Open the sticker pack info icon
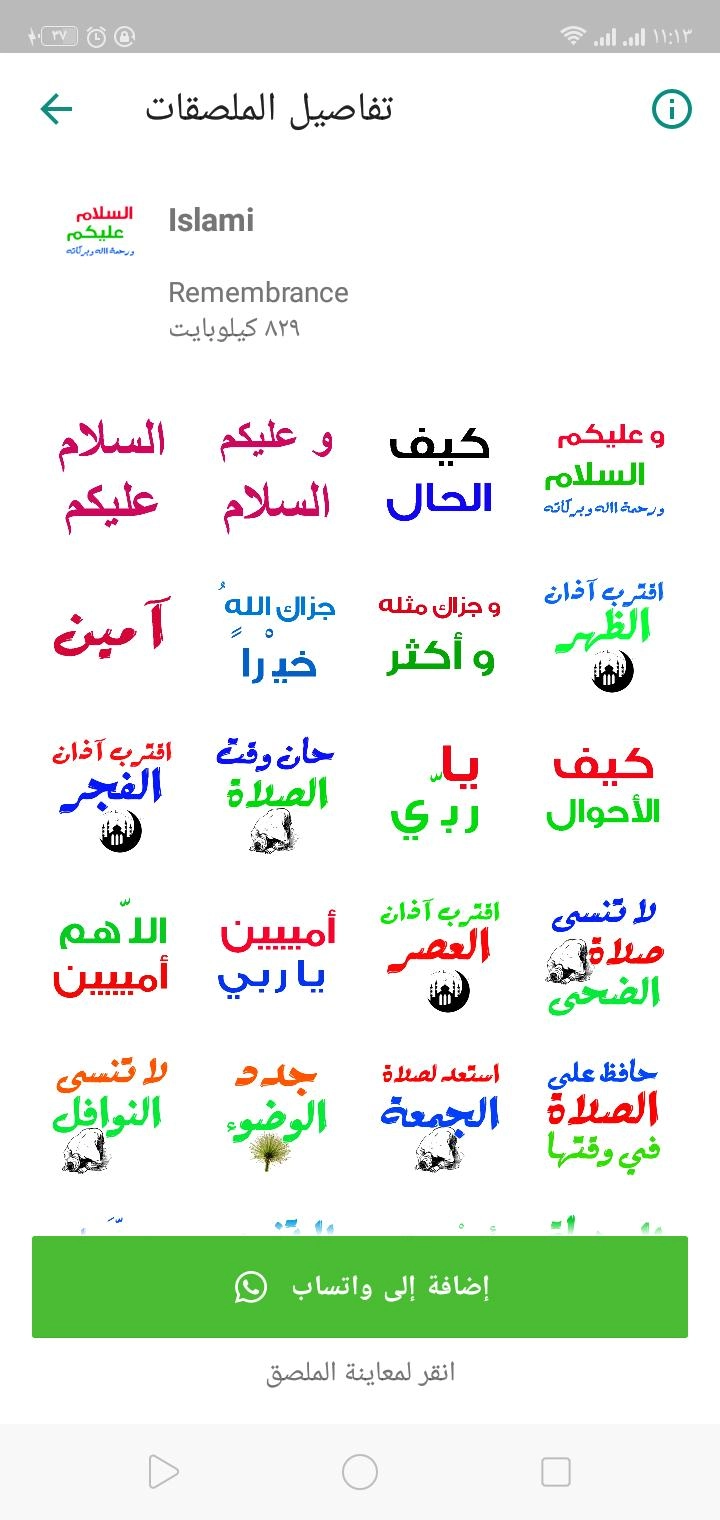This screenshot has height=1520, width=720. click(x=672, y=109)
